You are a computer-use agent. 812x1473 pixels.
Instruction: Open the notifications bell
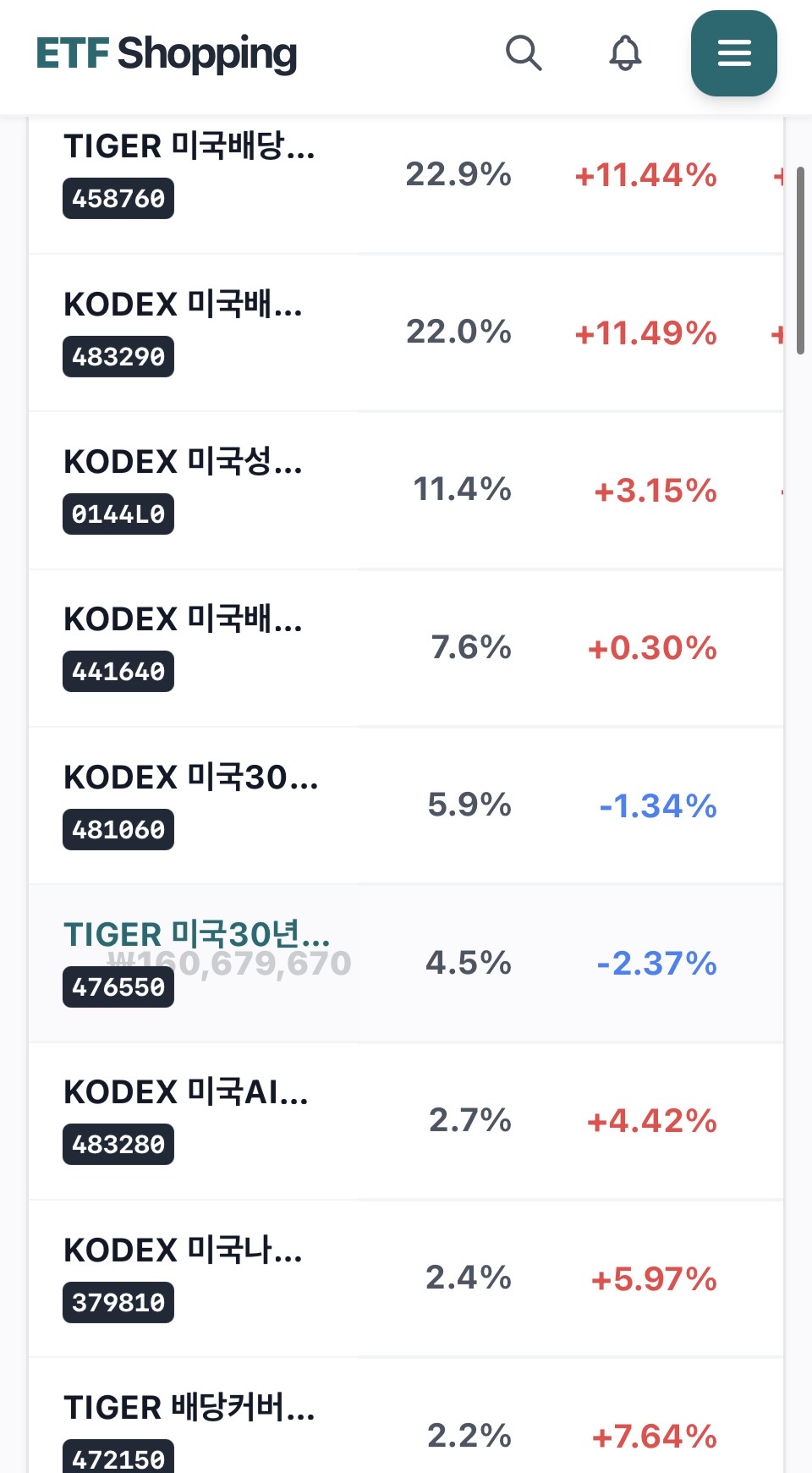point(625,53)
